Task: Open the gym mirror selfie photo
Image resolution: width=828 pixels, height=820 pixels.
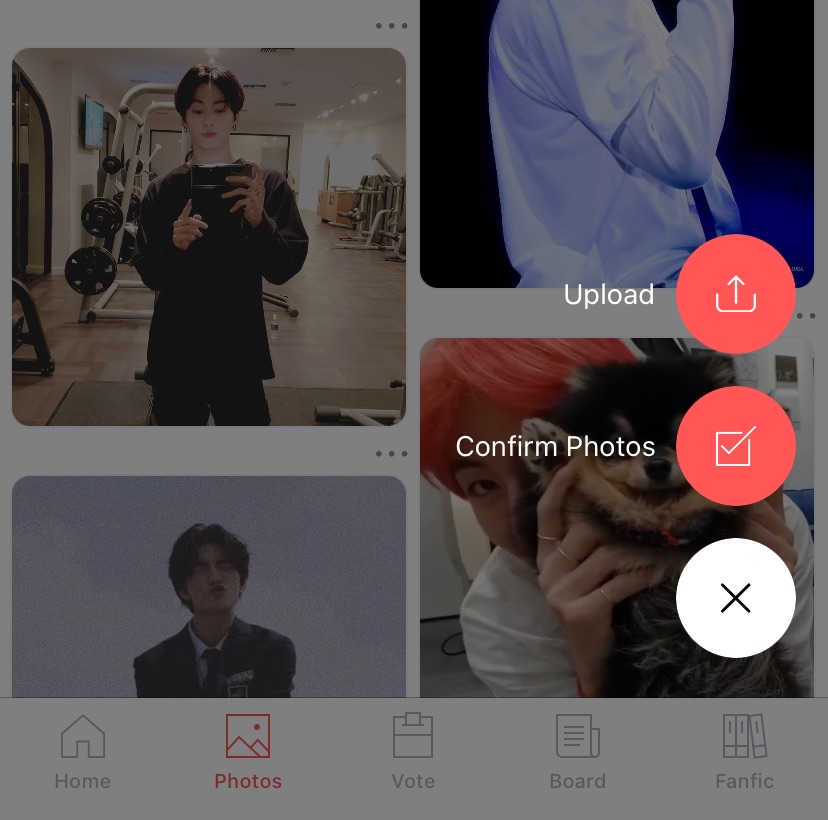Action: 209,237
